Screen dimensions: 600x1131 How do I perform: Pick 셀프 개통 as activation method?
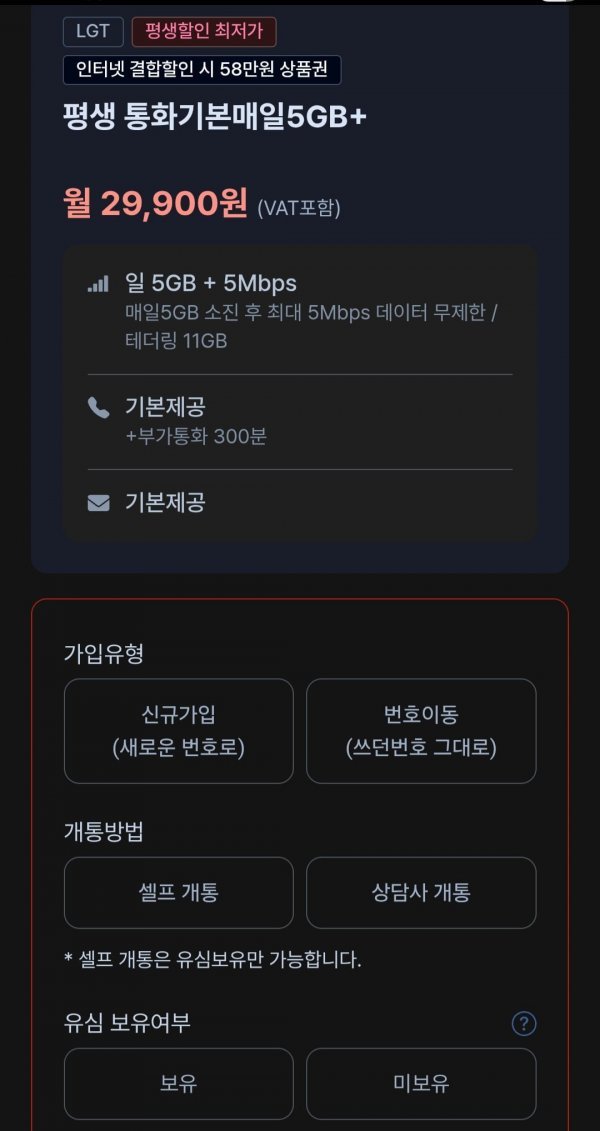click(179, 892)
